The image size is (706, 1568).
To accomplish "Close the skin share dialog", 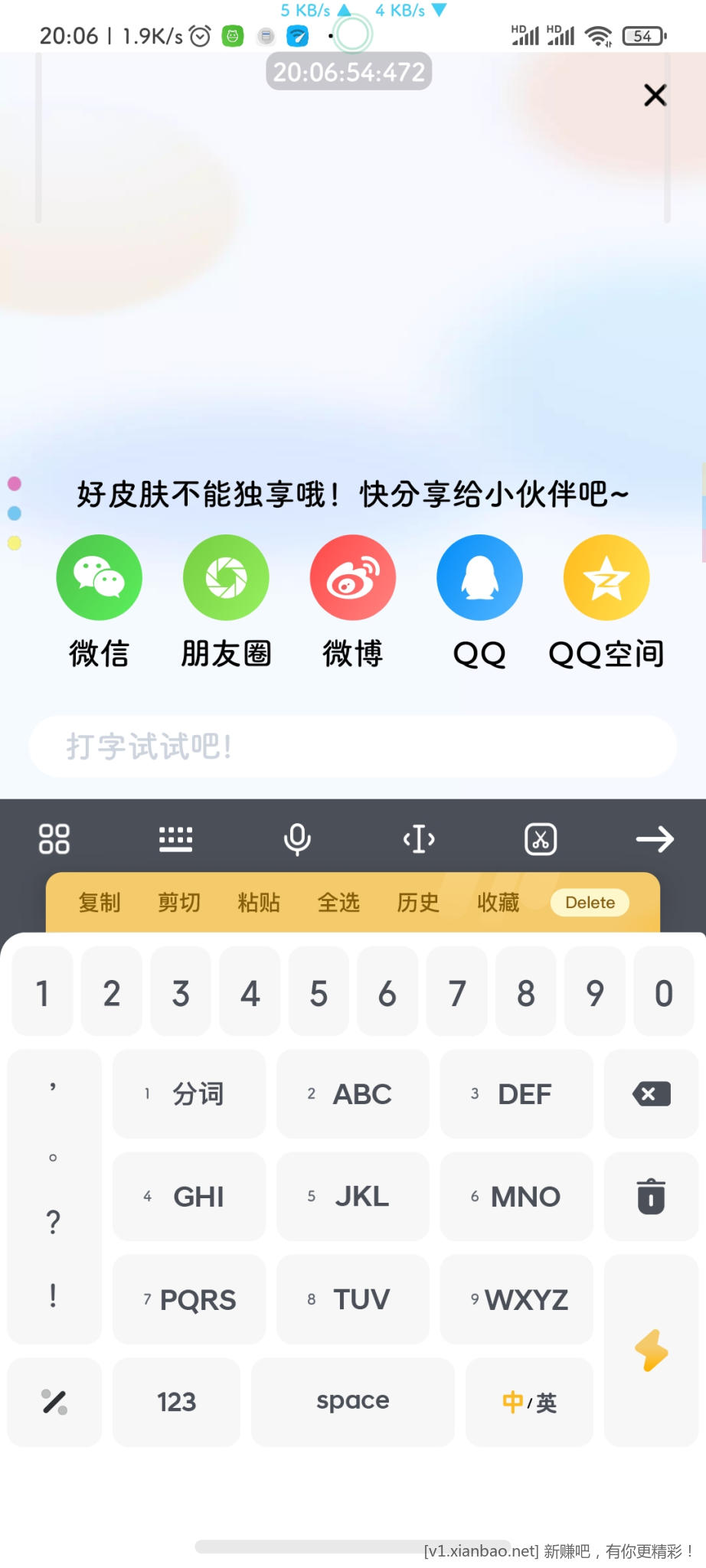I will tap(655, 95).
